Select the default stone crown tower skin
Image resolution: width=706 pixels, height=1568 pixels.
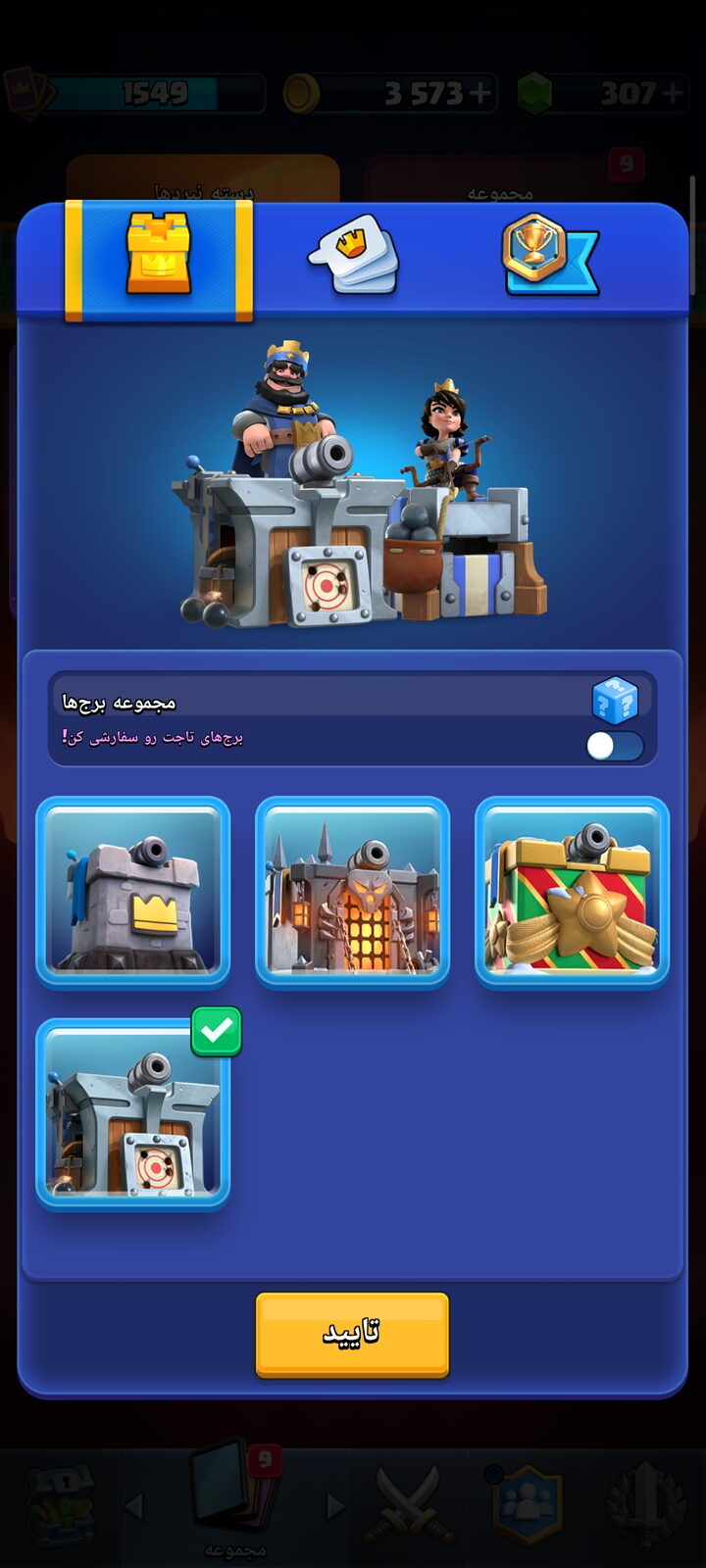pos(133,891)
